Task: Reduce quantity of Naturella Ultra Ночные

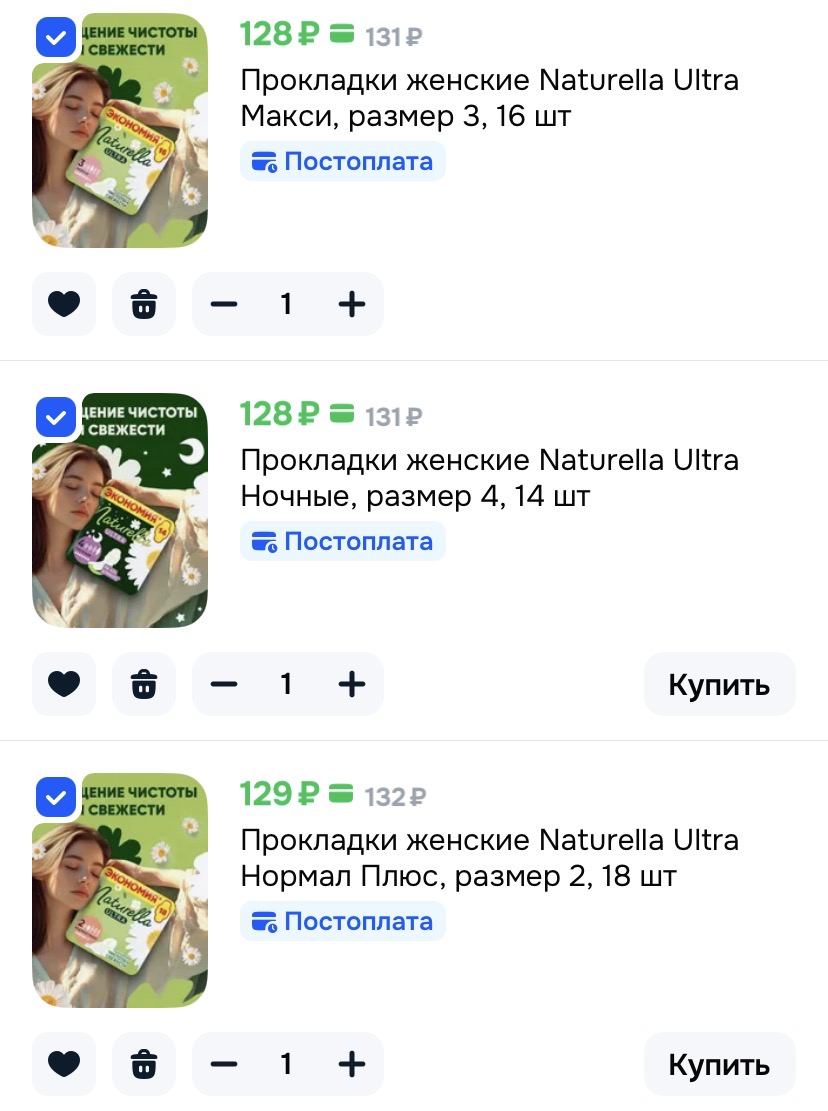Action: tap(224, 684)
